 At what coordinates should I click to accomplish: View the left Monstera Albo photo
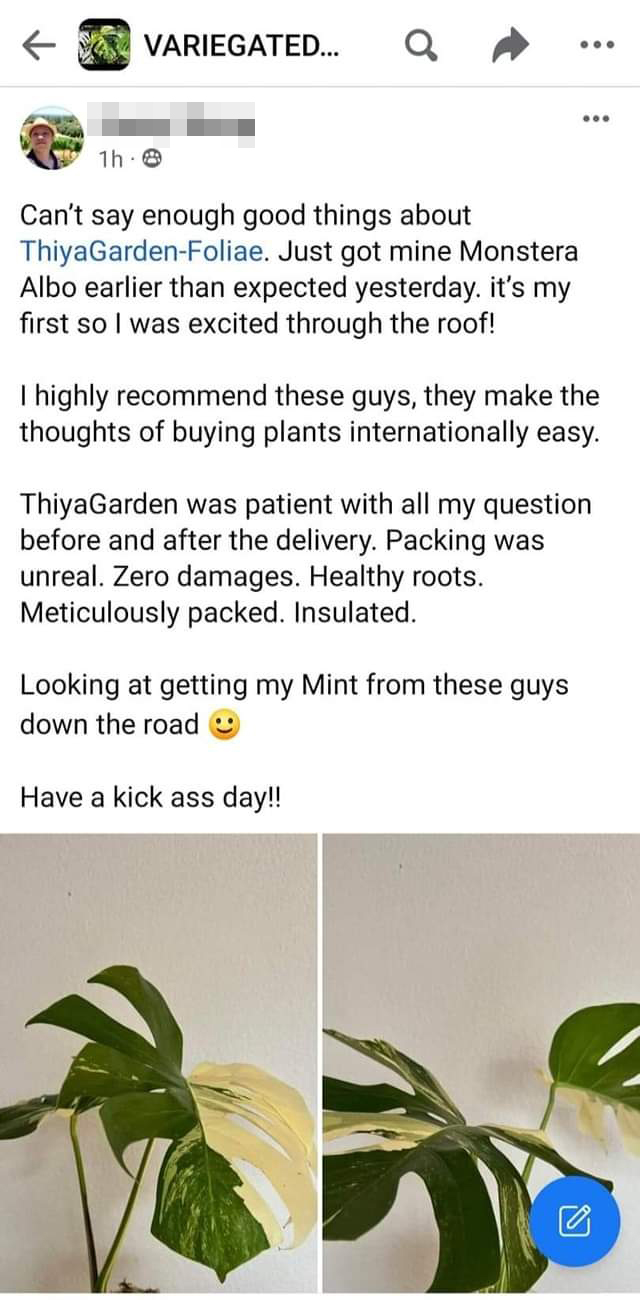[x=158, y=1065]
